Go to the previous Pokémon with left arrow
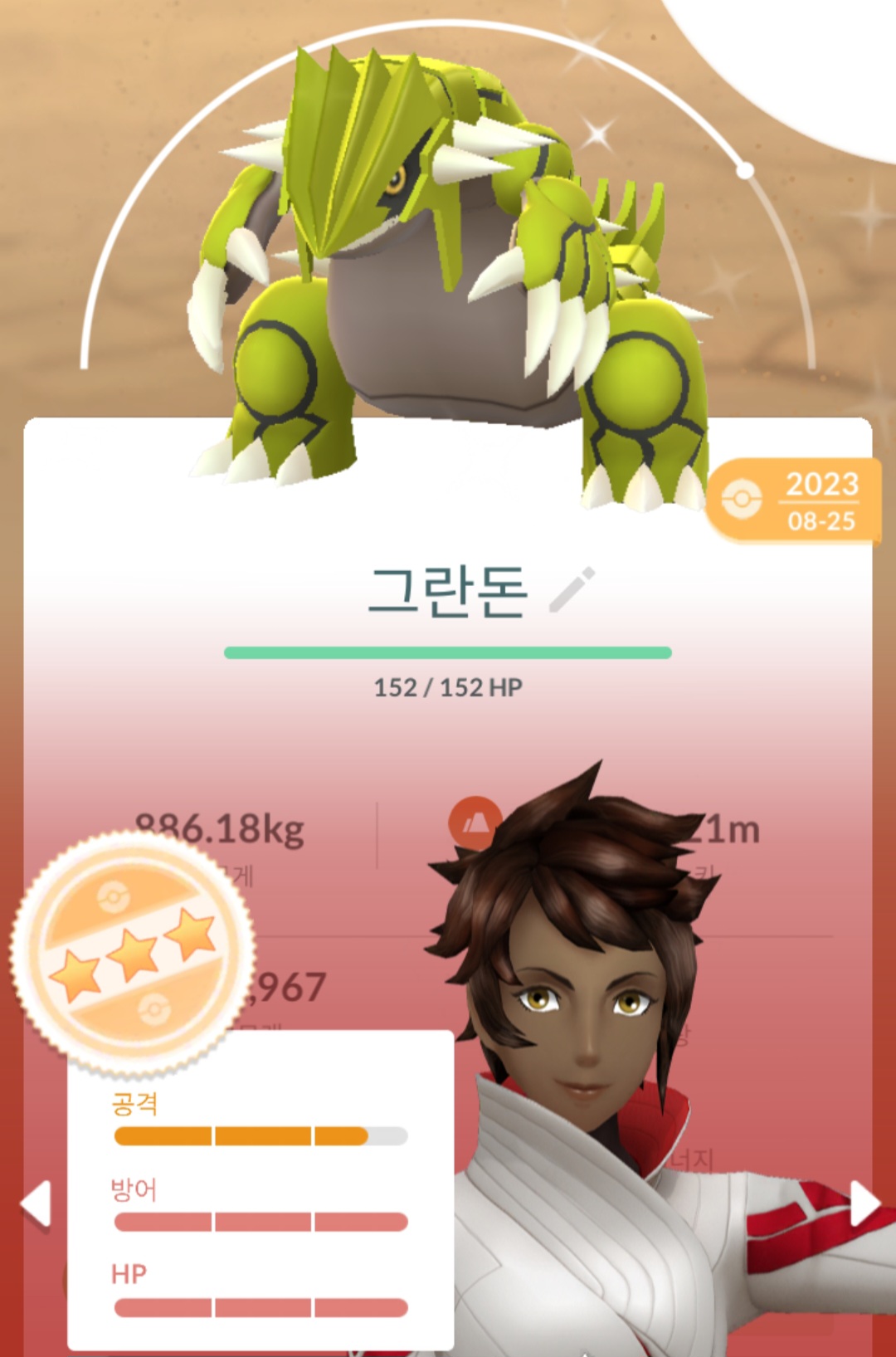 coord(37,1203)
